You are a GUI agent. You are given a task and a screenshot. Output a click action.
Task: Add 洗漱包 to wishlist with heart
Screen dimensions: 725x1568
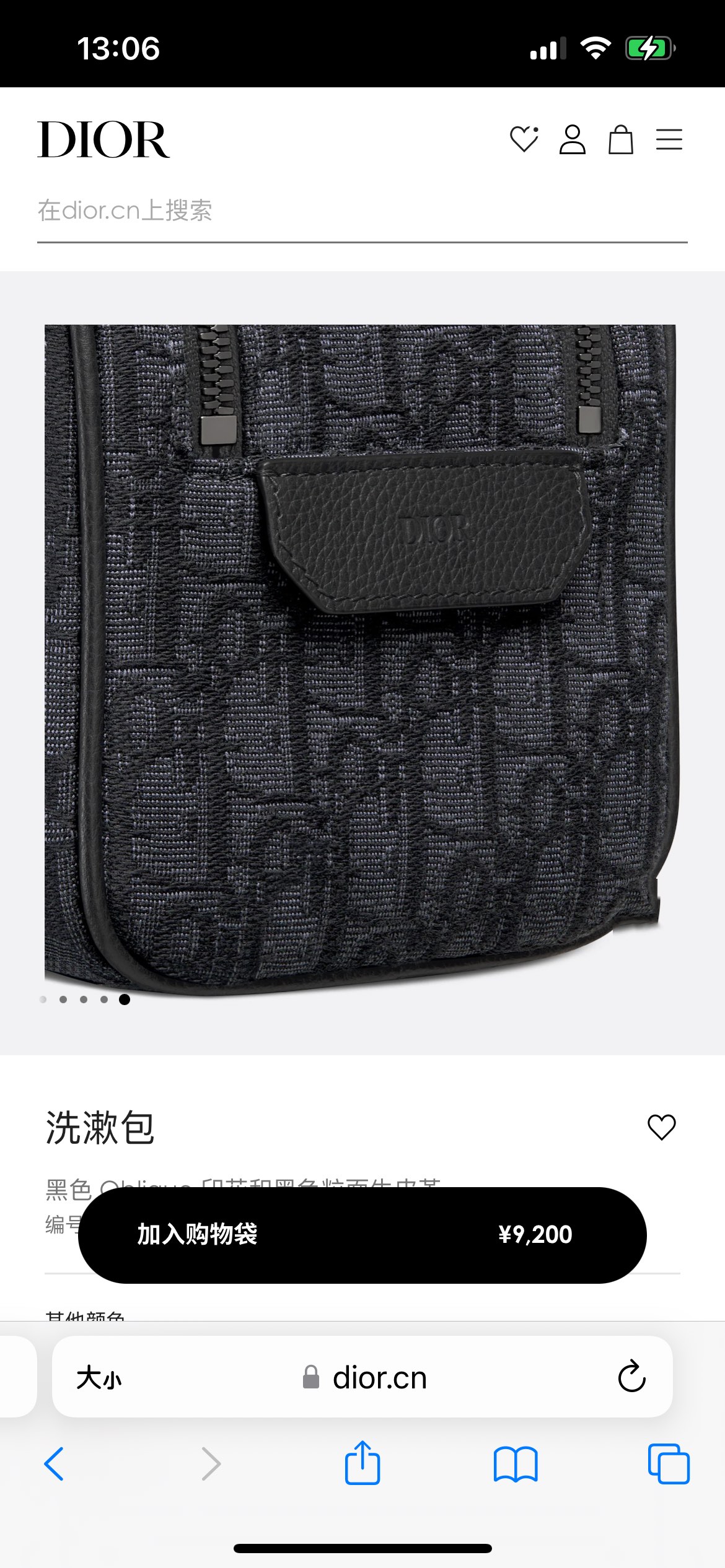[661, 1127]
